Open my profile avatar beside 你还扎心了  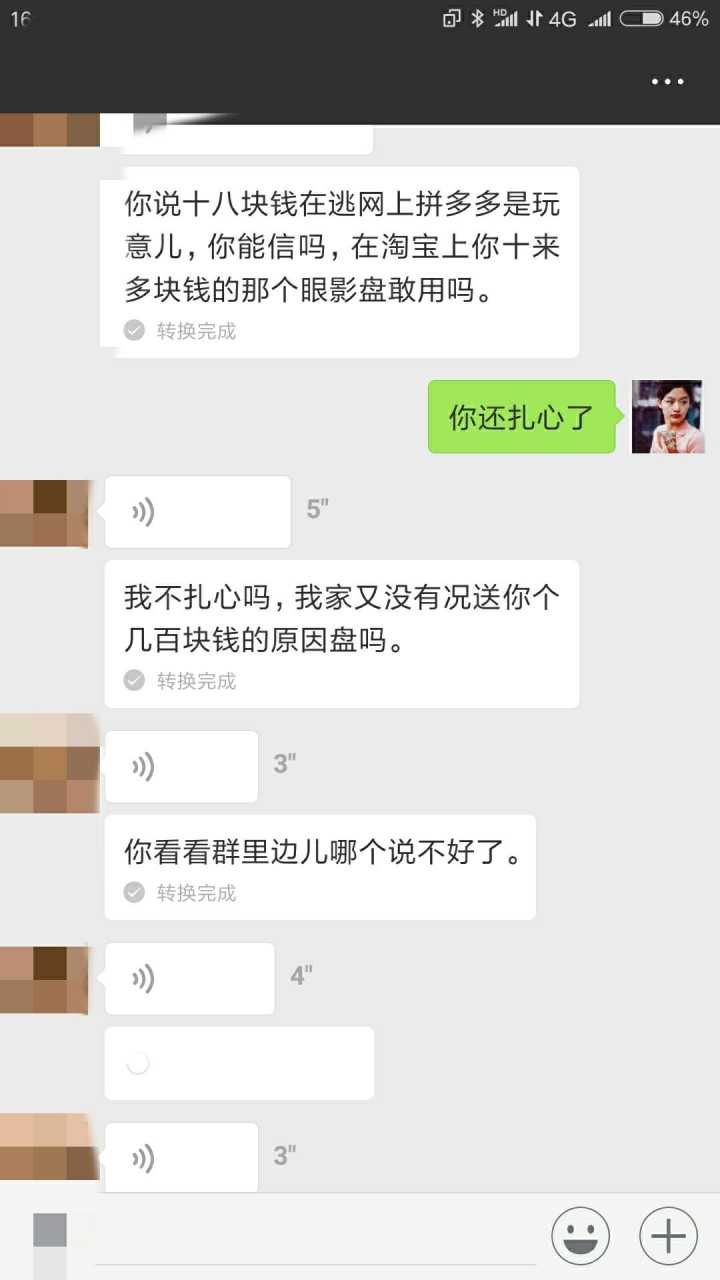667,417
